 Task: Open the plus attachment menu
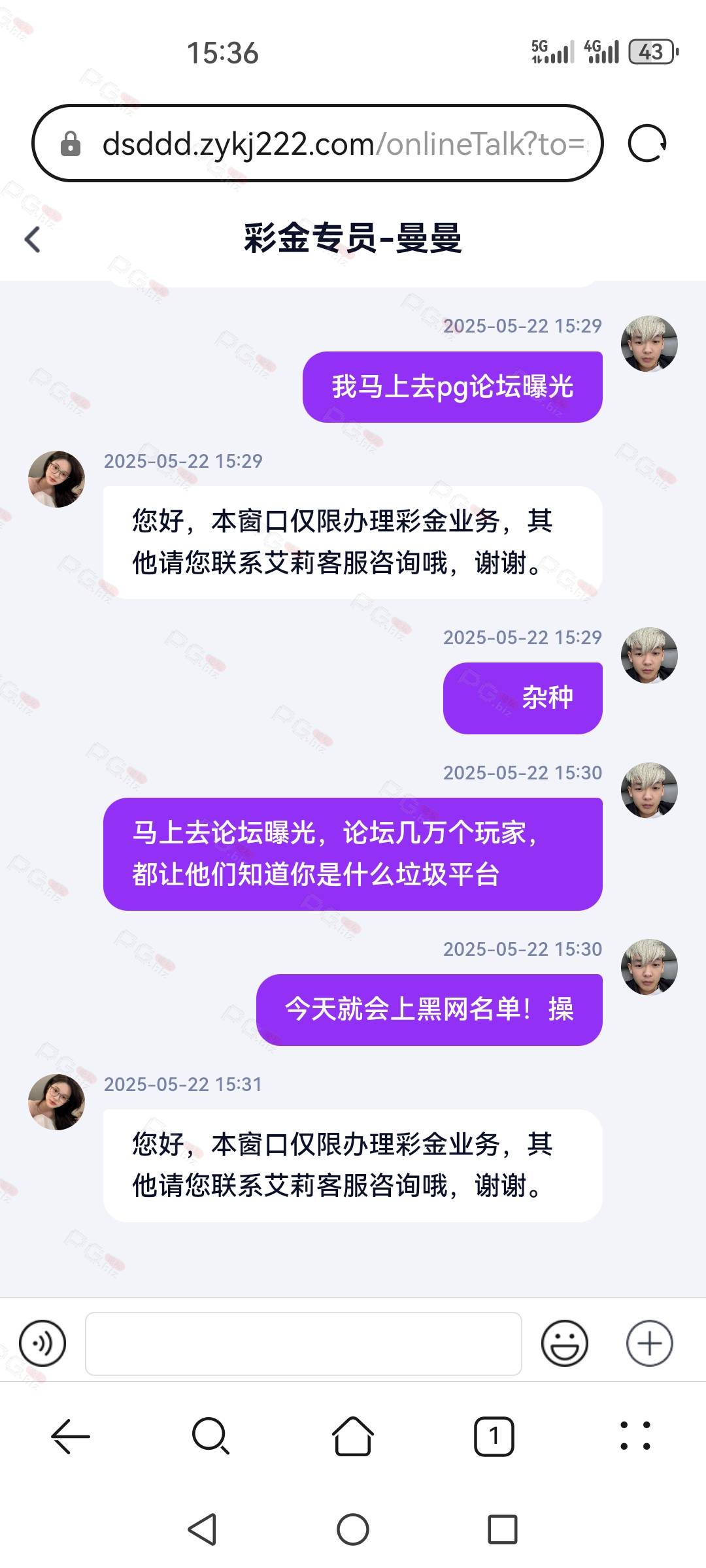(649, 1343)
